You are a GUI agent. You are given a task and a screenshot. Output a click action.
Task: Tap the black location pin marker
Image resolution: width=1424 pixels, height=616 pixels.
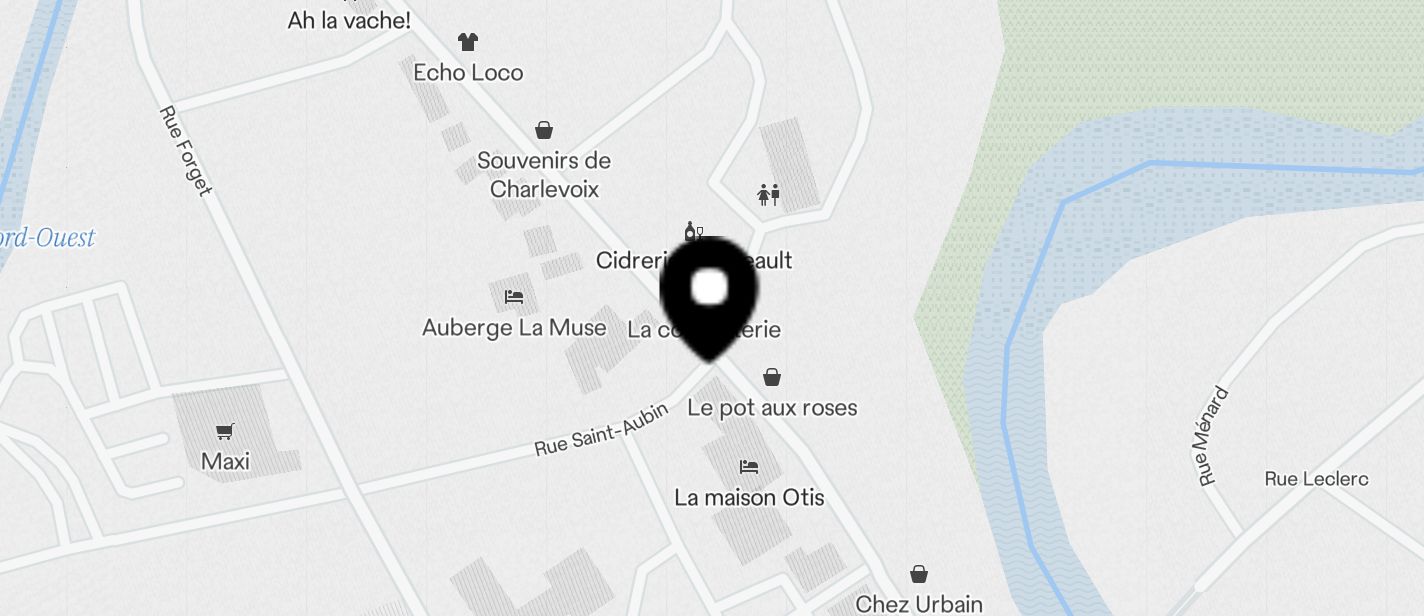click(709, 295)
